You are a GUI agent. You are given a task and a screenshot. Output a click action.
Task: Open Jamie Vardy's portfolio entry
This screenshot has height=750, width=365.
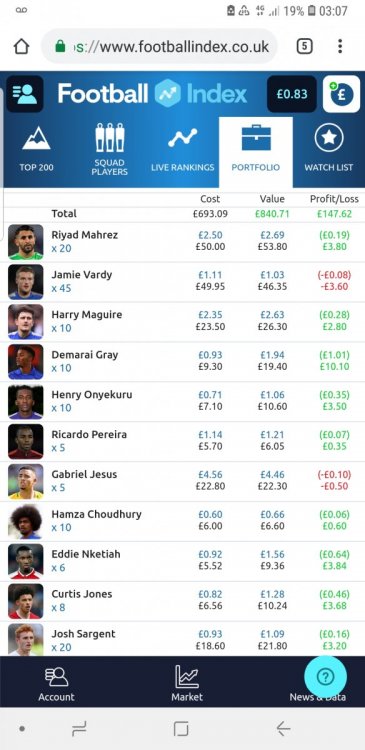point(182,282)
